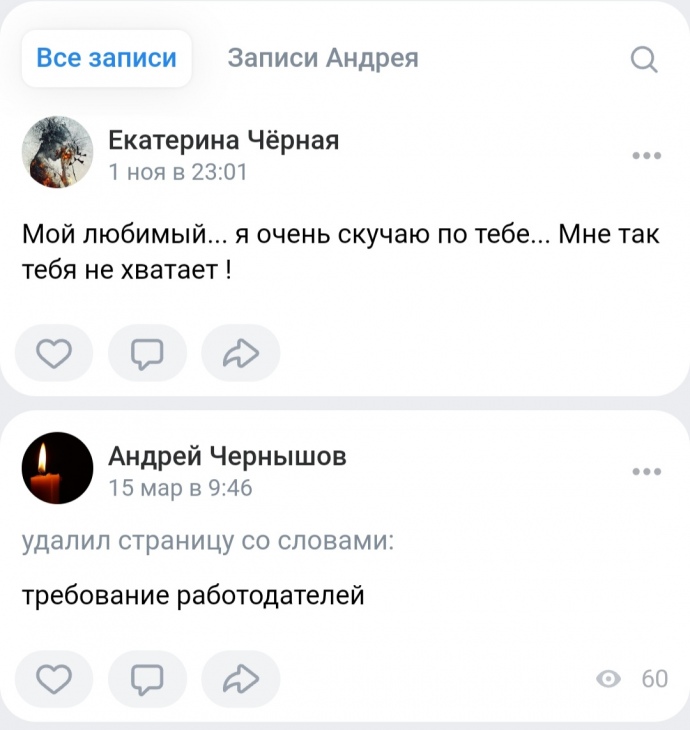
Task: Comment on Екатерина Чёрная's post
Action: pyautogui.click(x=148, y=353)
